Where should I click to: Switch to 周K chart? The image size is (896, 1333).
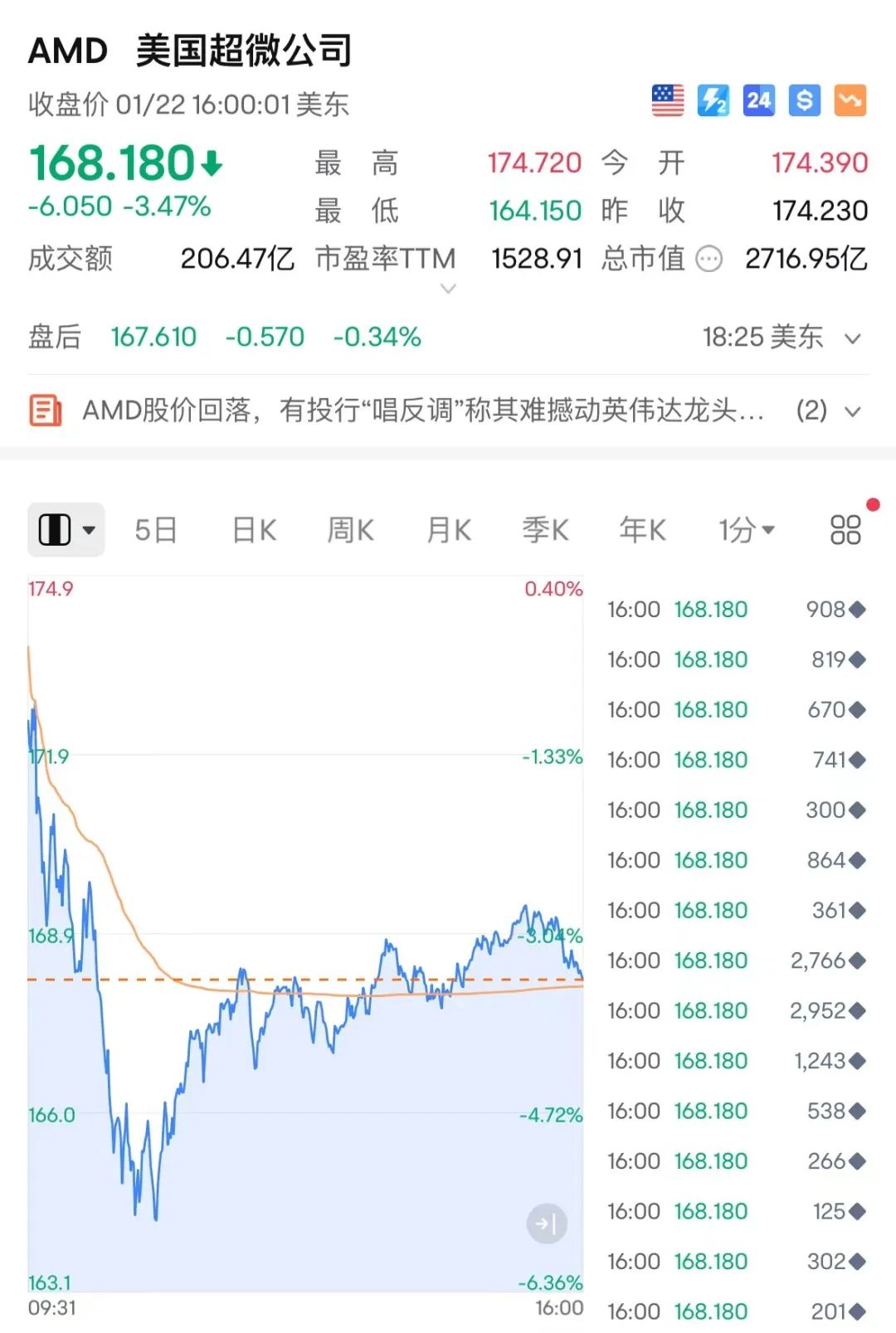point(351,529)
